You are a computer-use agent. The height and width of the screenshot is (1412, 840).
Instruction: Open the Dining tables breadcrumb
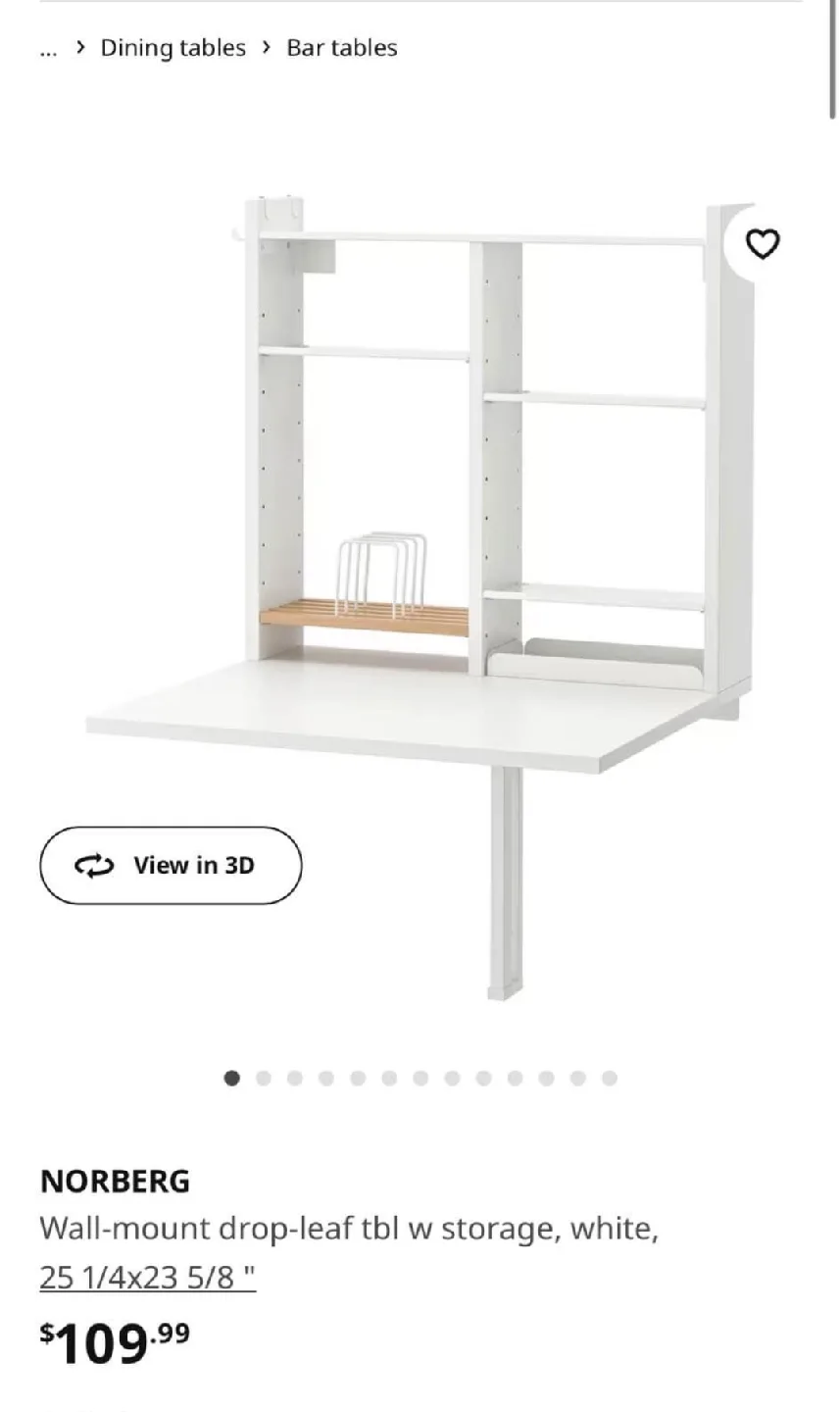[172, 47]
